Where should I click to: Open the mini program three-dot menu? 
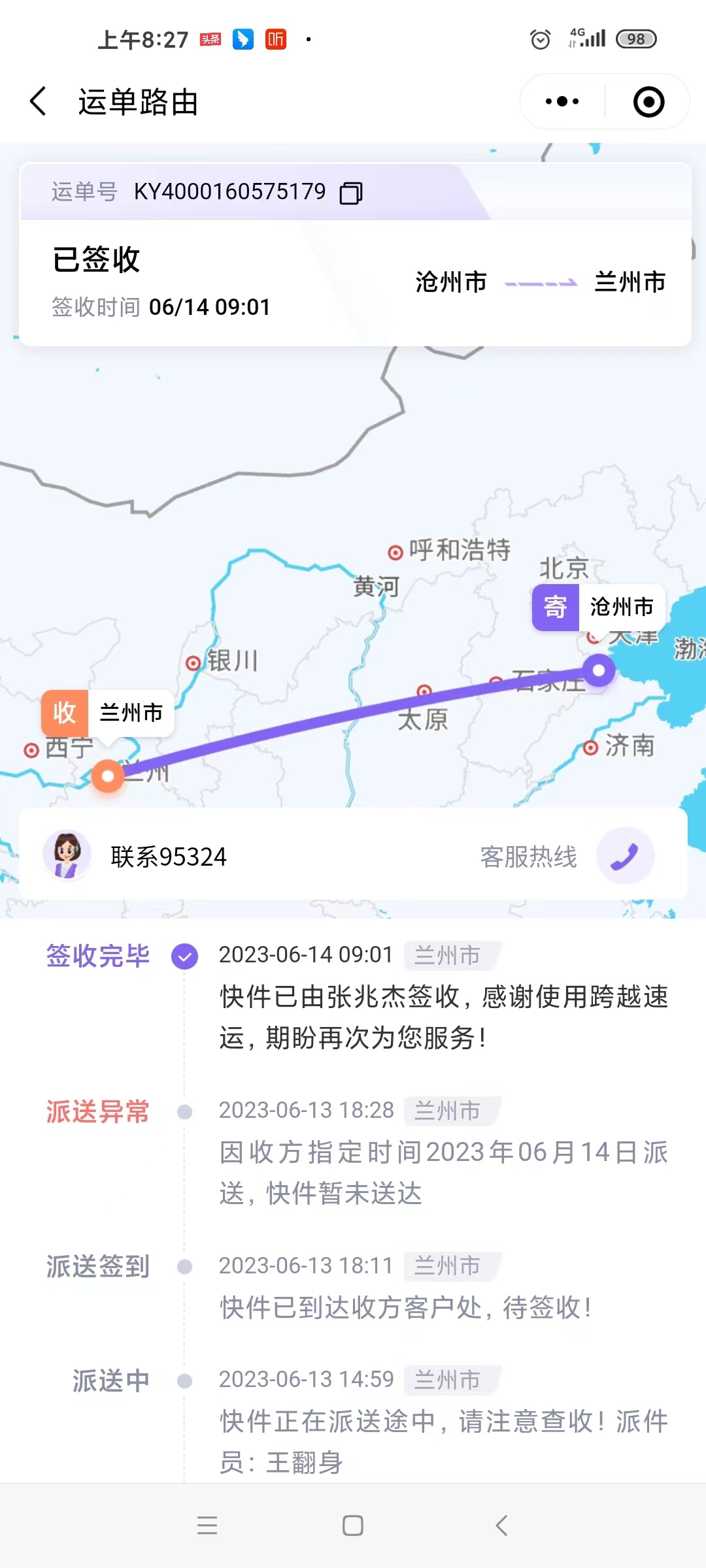pyautogui.click(x=562, y=102)
